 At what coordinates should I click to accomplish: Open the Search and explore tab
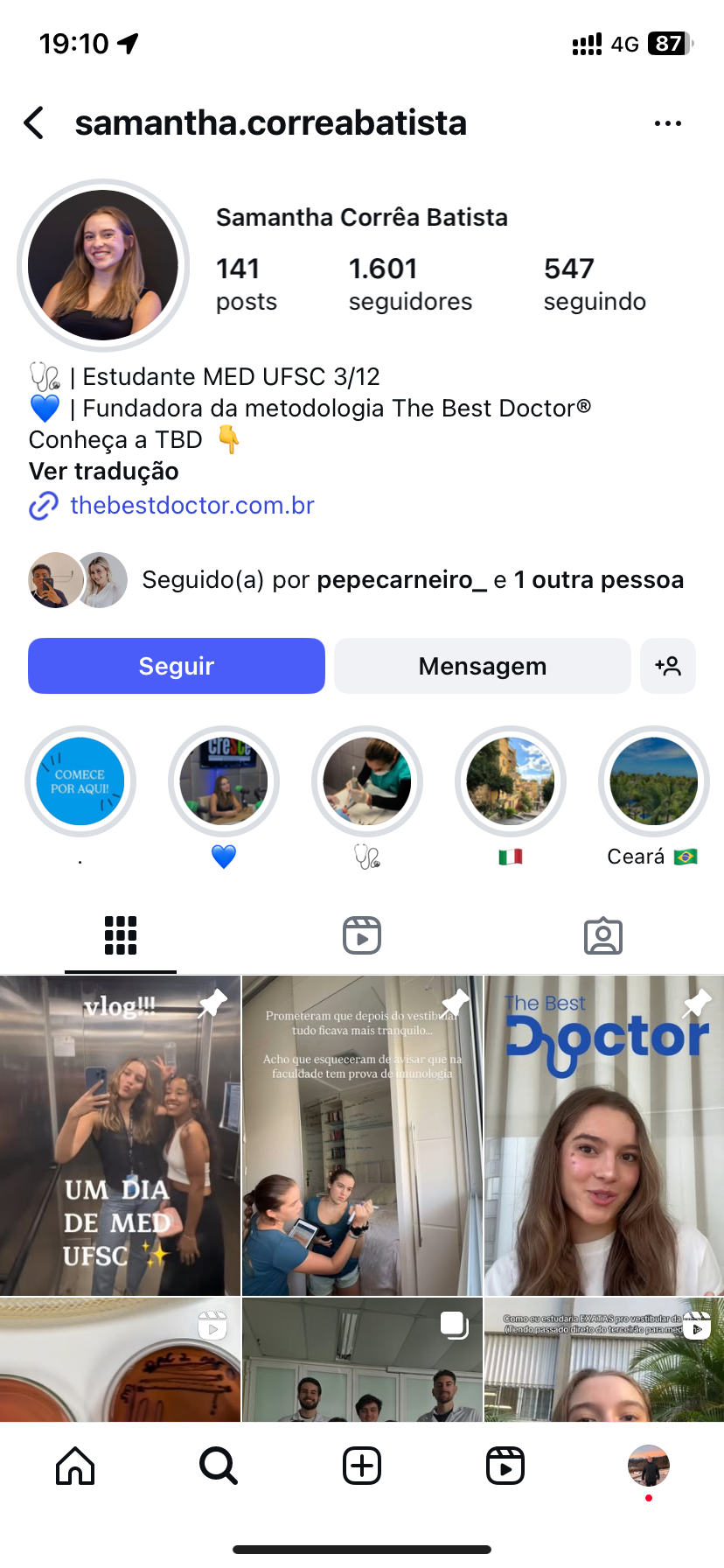coord(219,1466)
